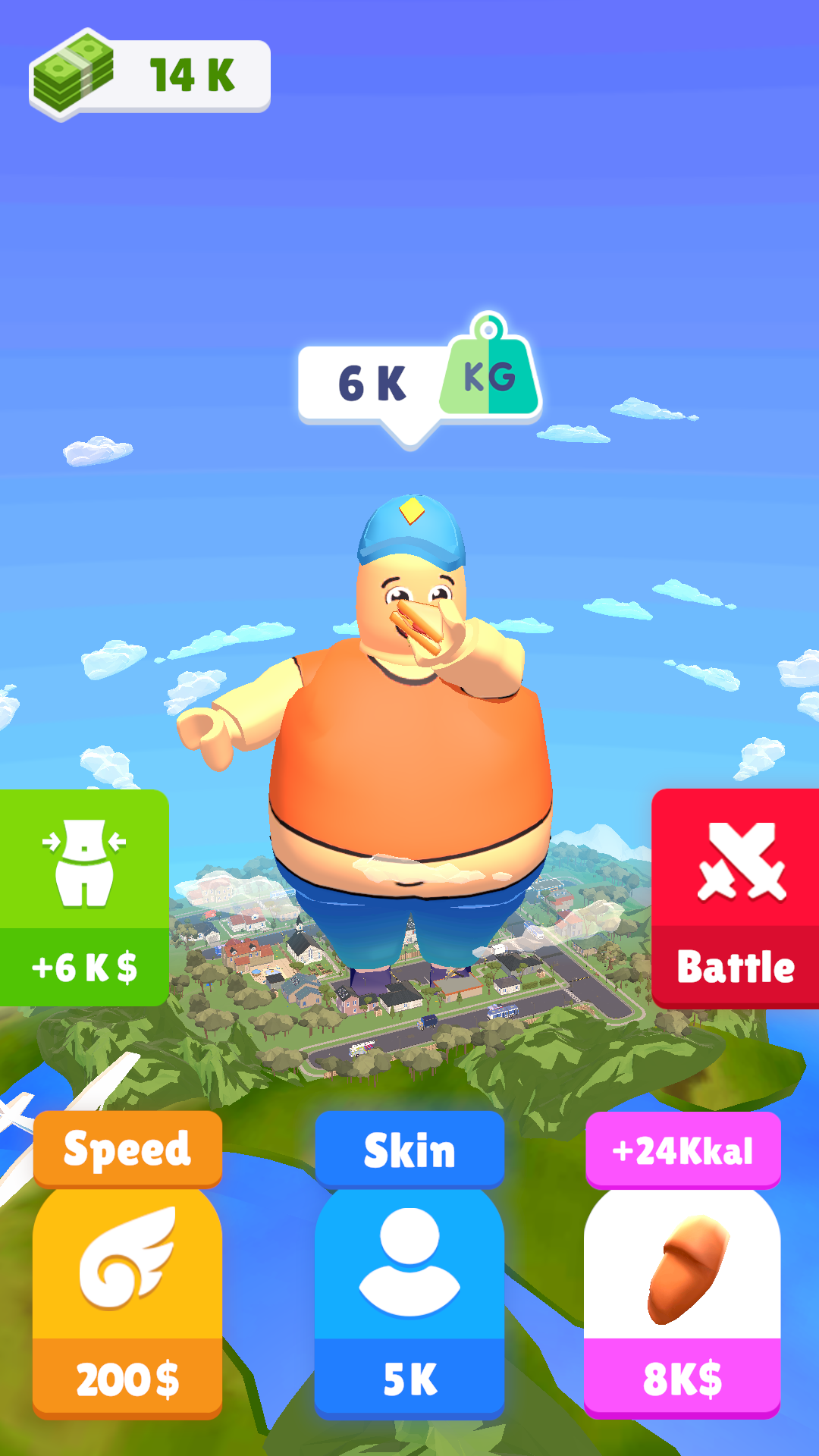The height and width of the screenshot is (1456, 819).
Task: Buy the Speed upgrade for 200$
Action: [127, 1265]
